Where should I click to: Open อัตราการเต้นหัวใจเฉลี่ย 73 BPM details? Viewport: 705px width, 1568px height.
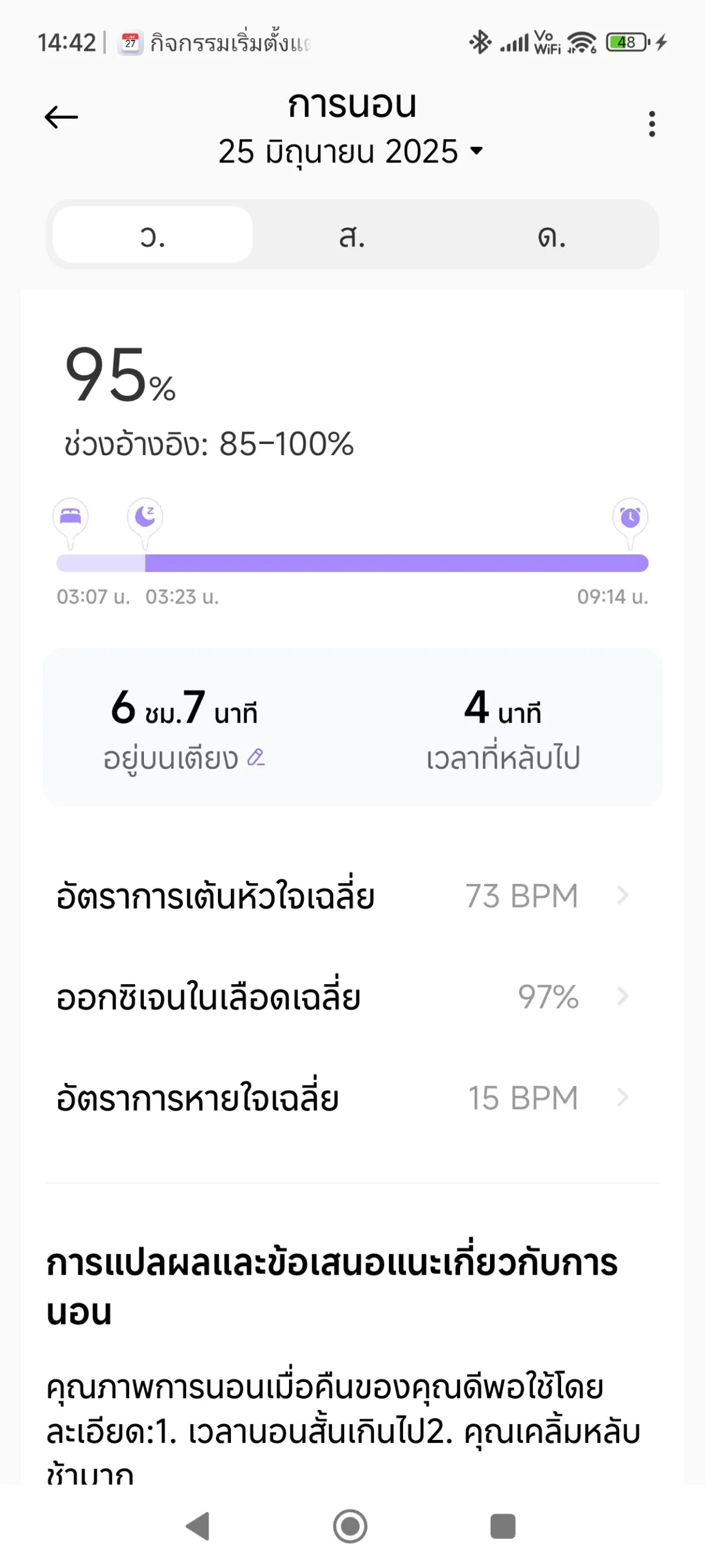tap(352, 896)
